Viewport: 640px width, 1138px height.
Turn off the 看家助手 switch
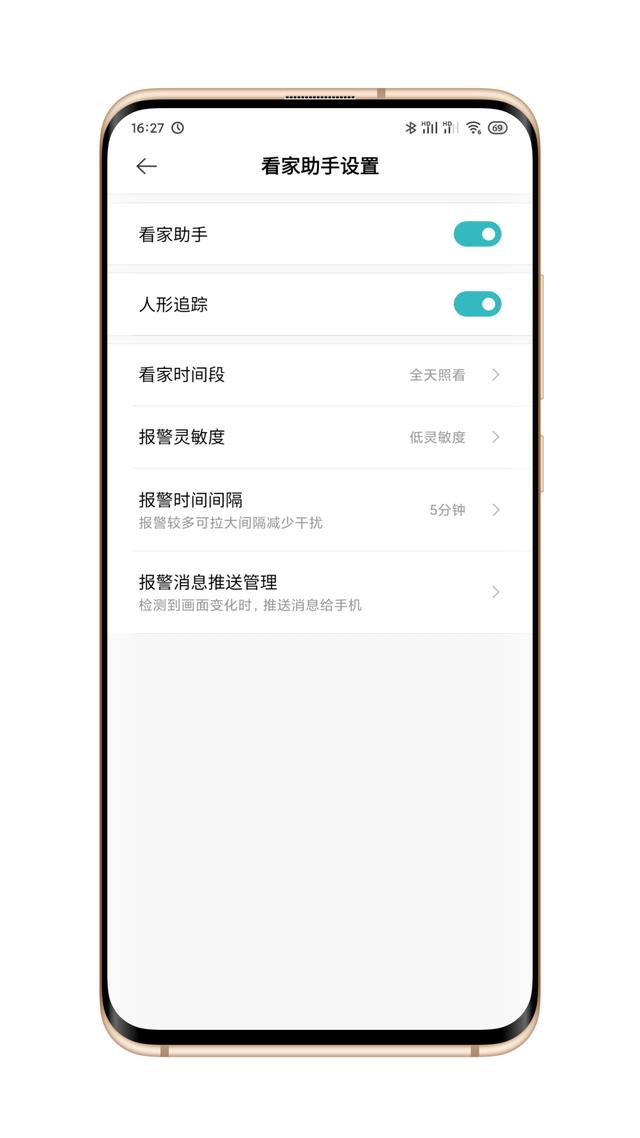477,234
